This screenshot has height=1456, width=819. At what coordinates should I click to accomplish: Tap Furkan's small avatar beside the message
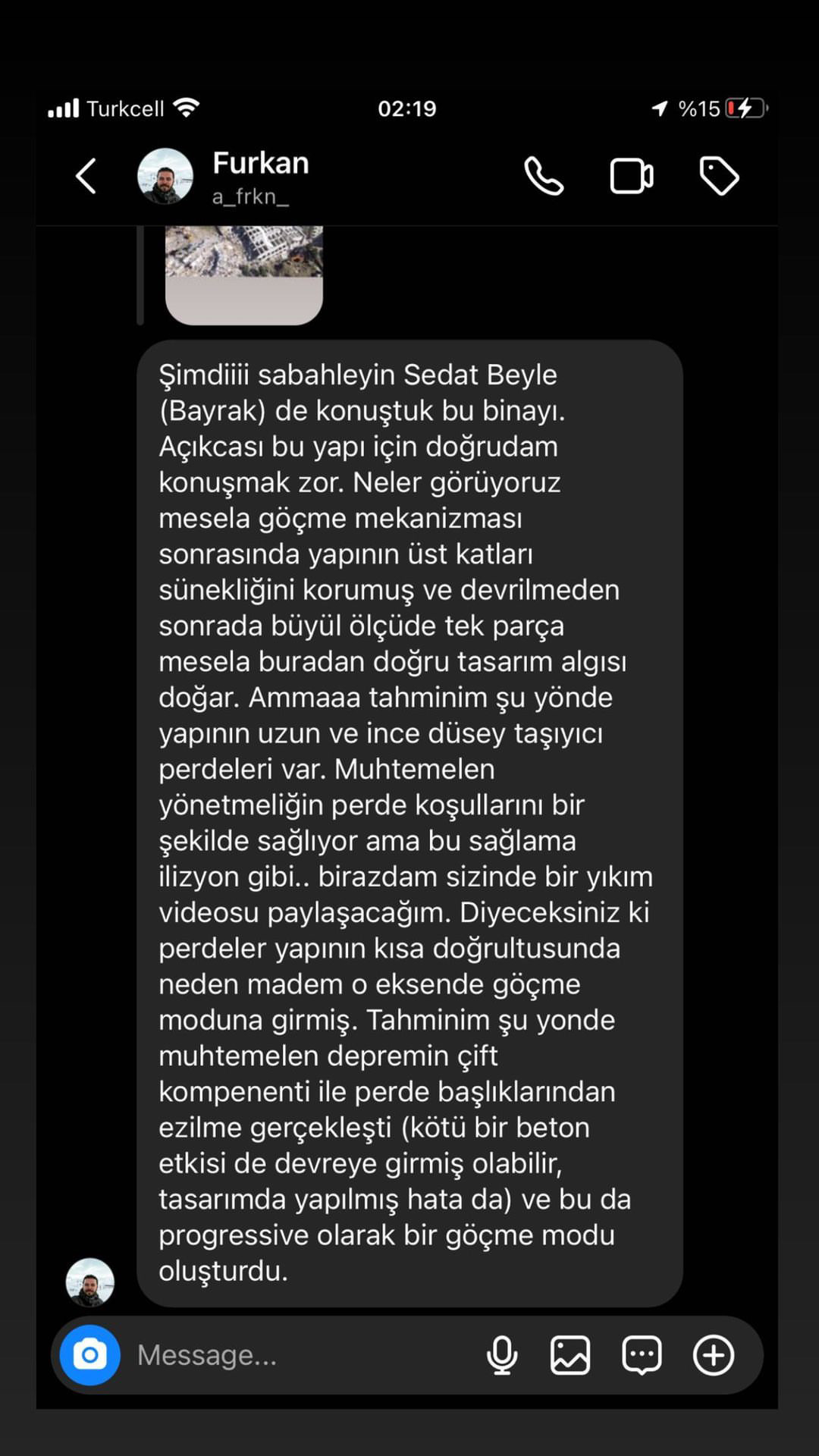(x=90, y=1282)
